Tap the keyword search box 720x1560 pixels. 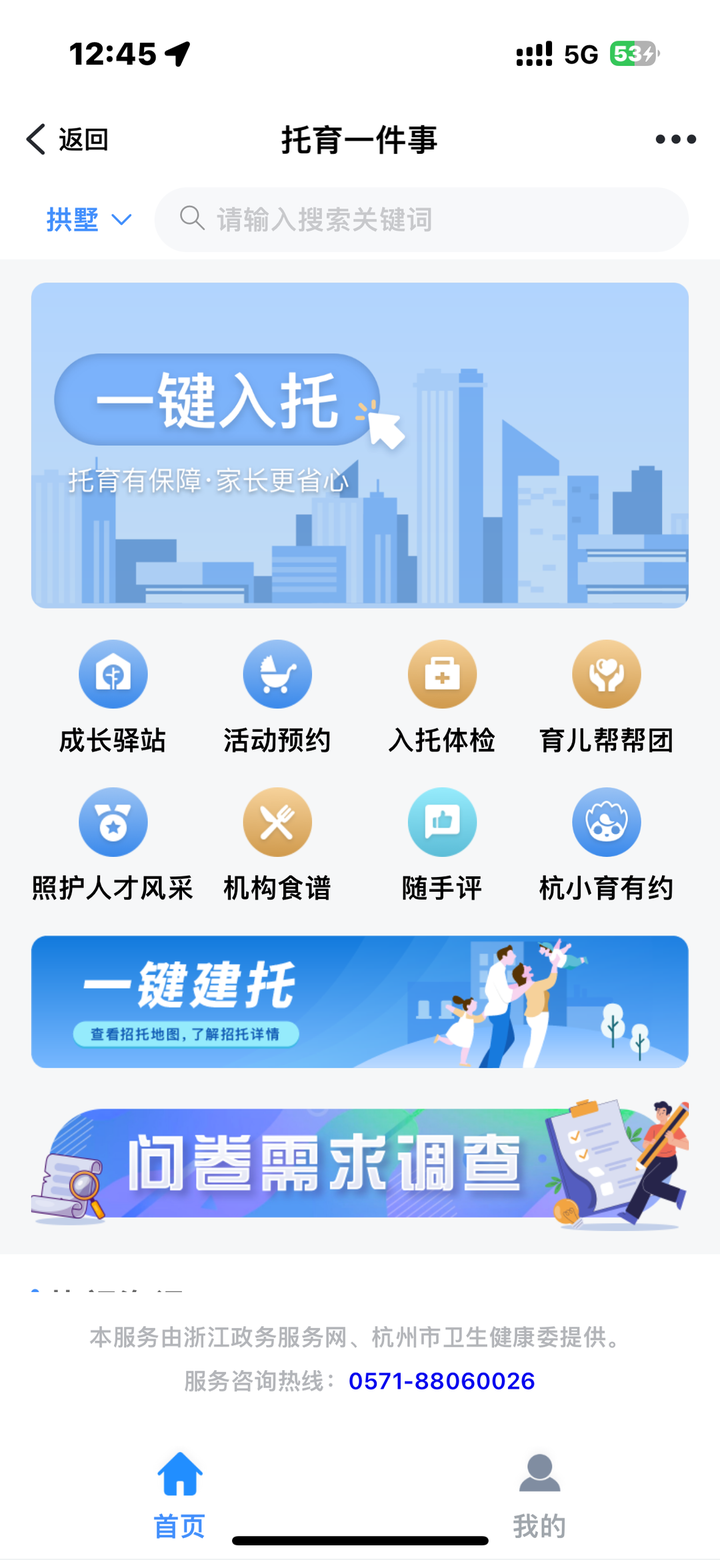point(421,220)
